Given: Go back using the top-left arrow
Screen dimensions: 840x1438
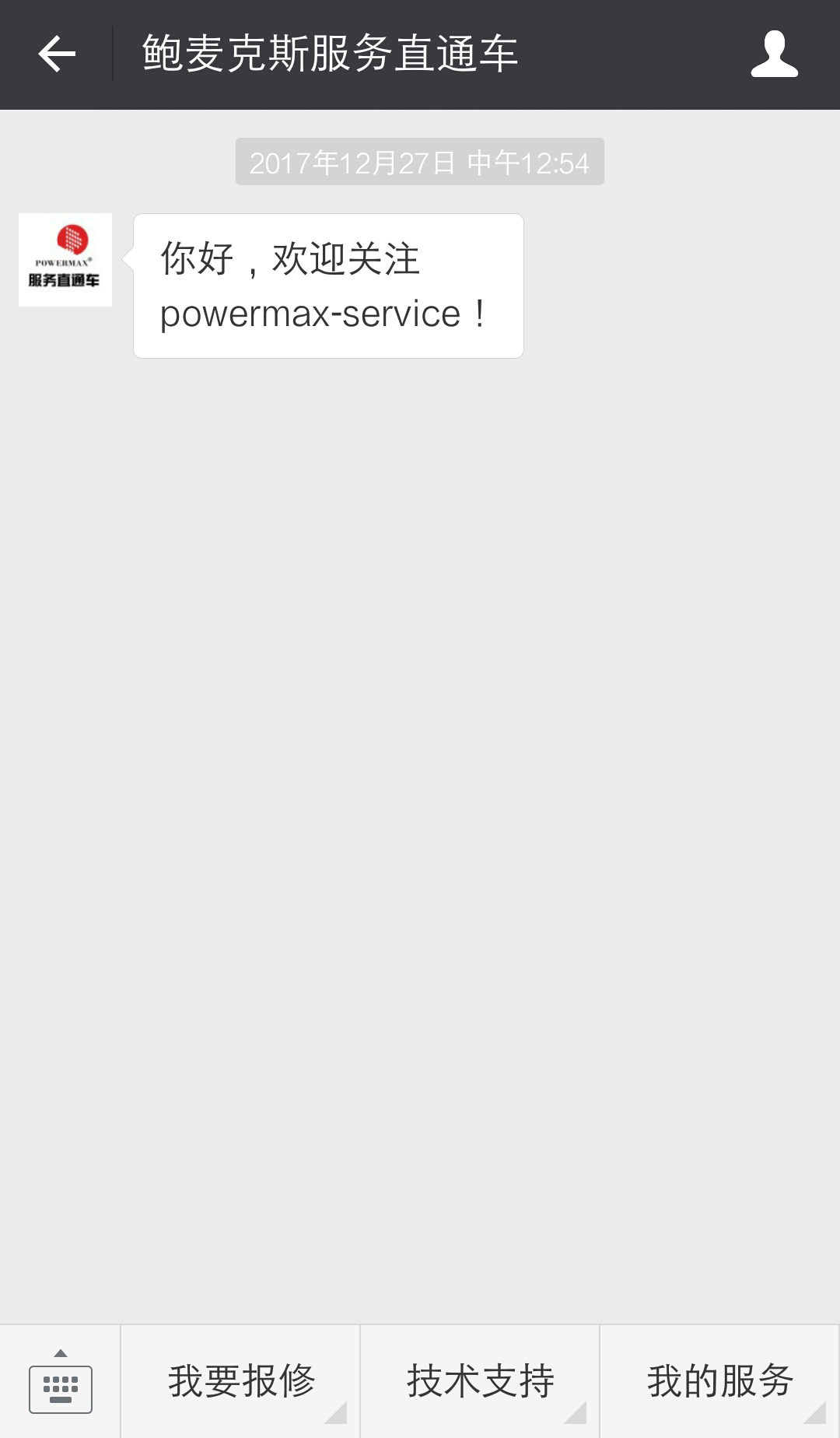Looking at the screenshot, I should (57, 54).
